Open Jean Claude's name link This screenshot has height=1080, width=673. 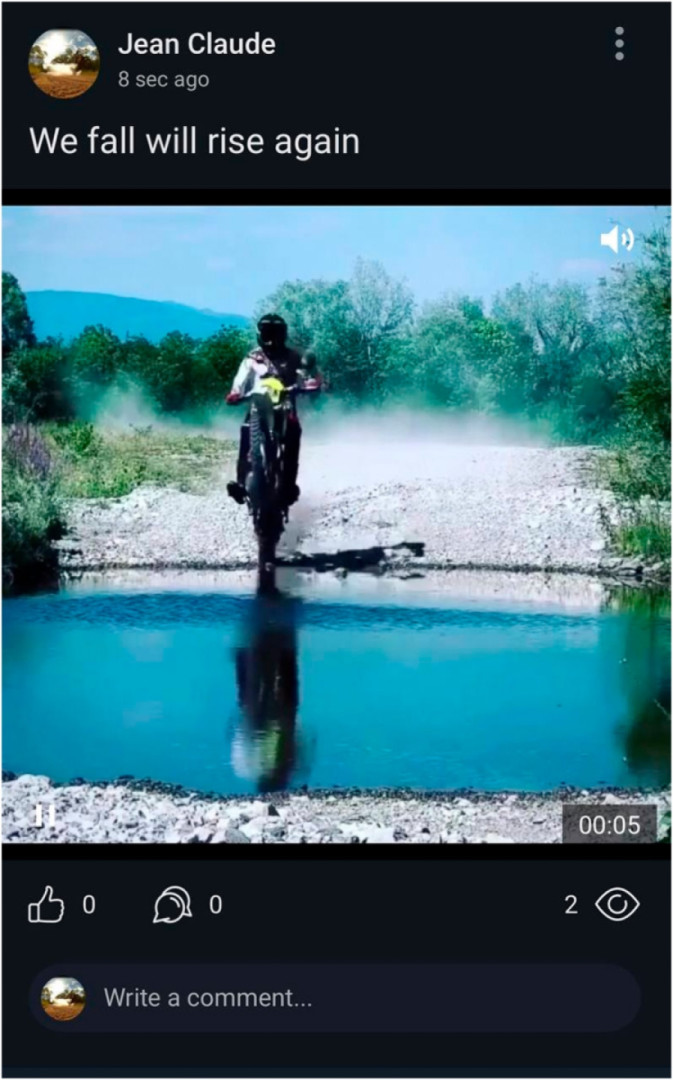[196, 44]
